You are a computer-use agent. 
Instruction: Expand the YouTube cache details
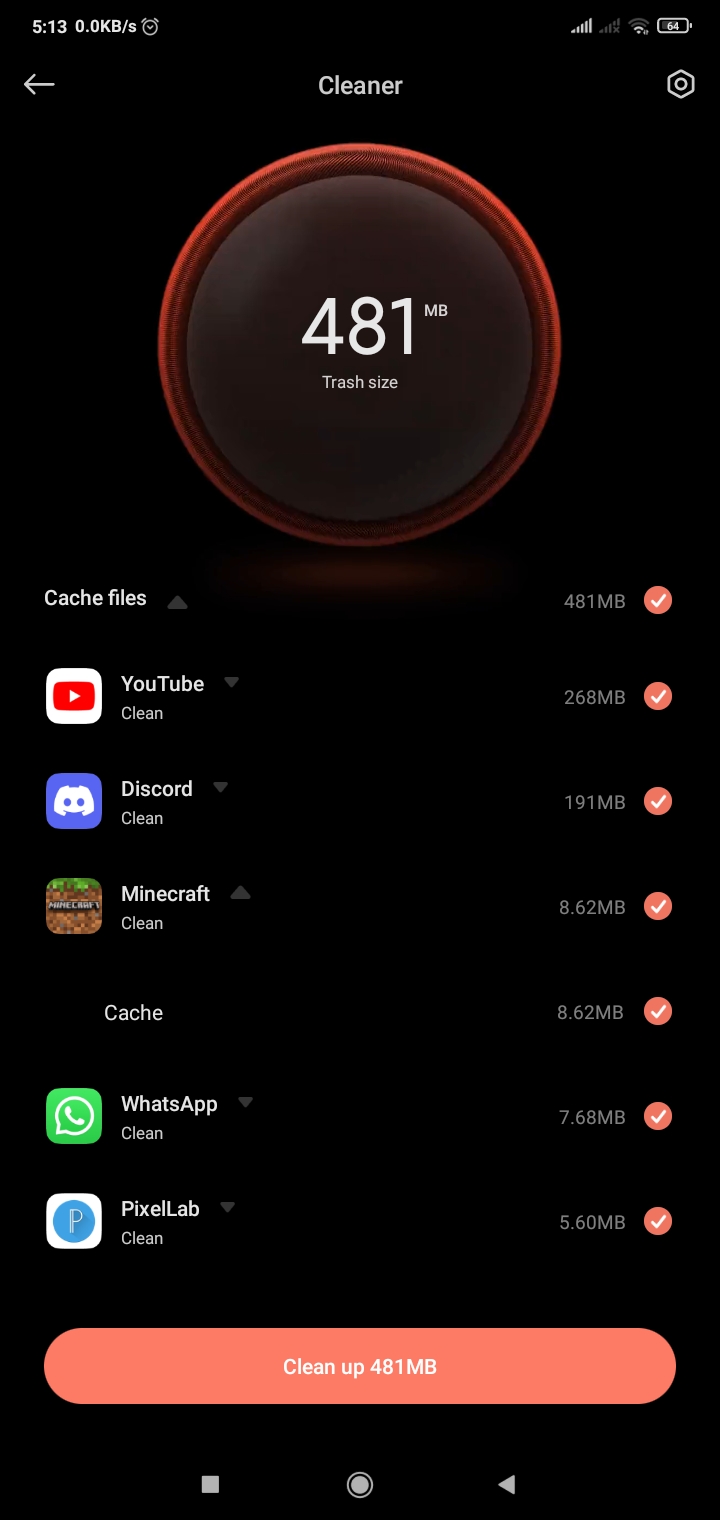(232, 682)
